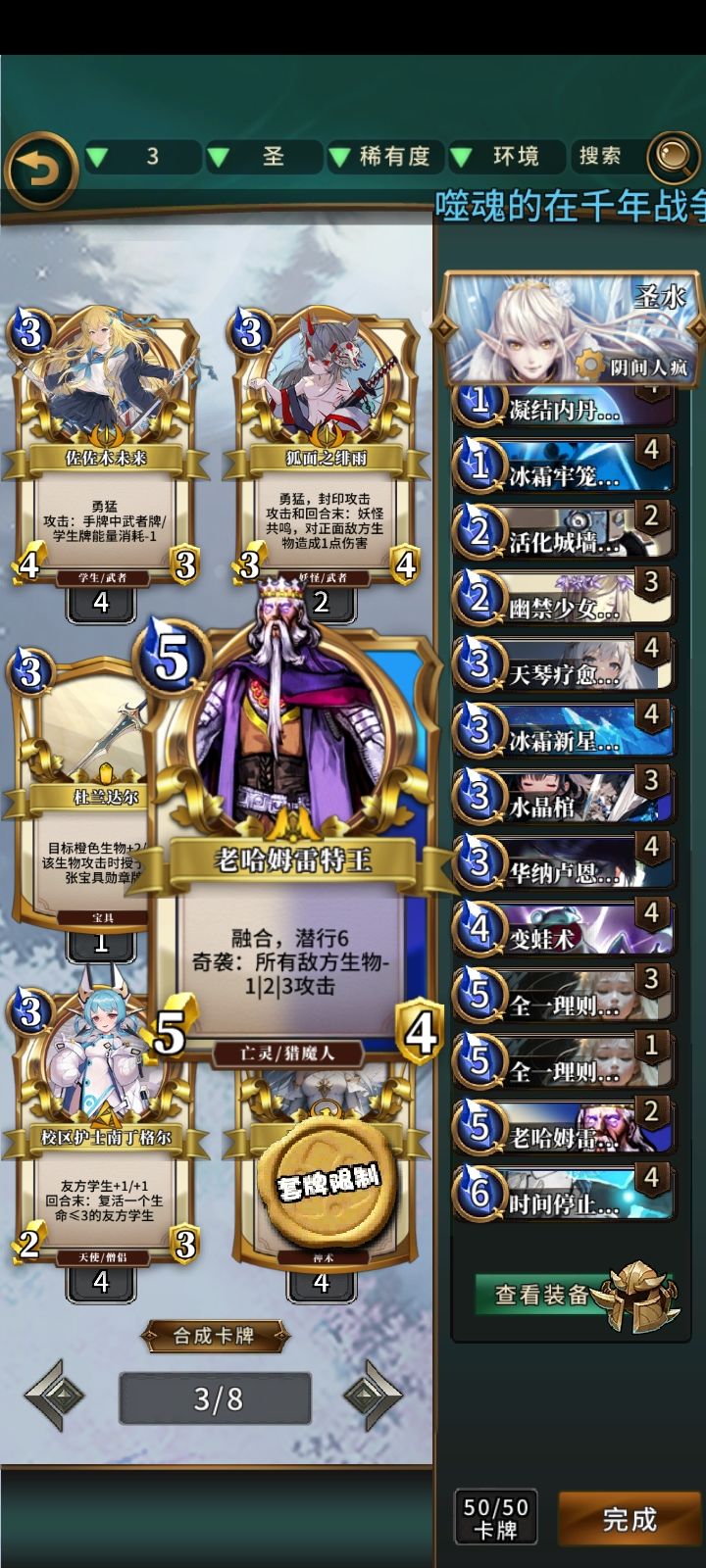The width and height of the screenshot is (706, 1568).
Task: Click the 合成卡牌 button
Action: tap(215, 1337)
